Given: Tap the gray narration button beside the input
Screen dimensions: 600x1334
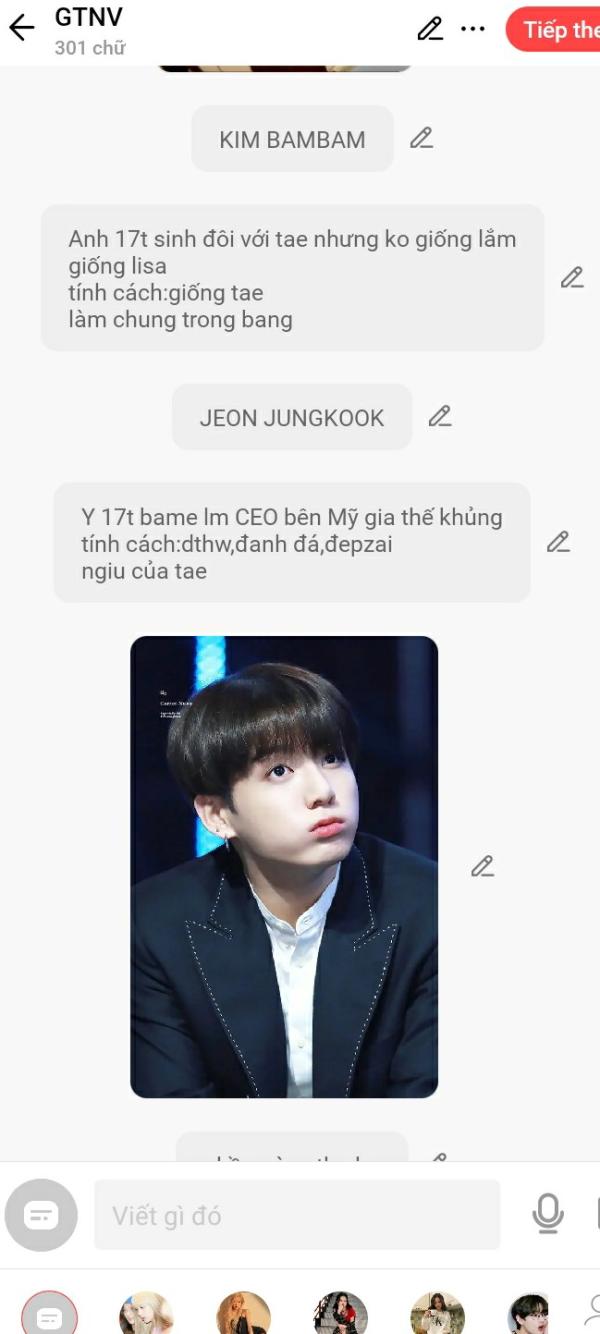Looking at the screenshot, I should click(41, 1215).
